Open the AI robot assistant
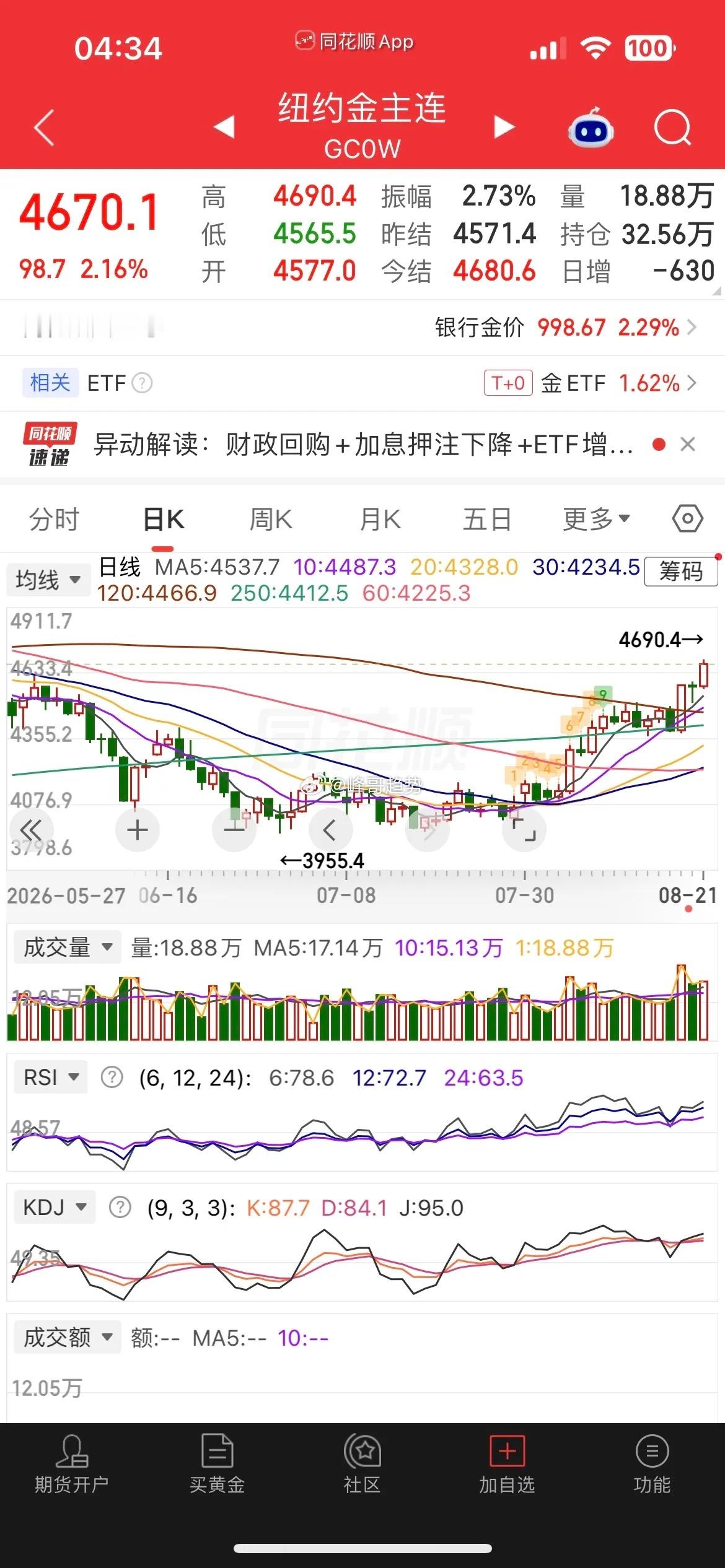This screenshot has height=1568, width=725. click(591, 128)
